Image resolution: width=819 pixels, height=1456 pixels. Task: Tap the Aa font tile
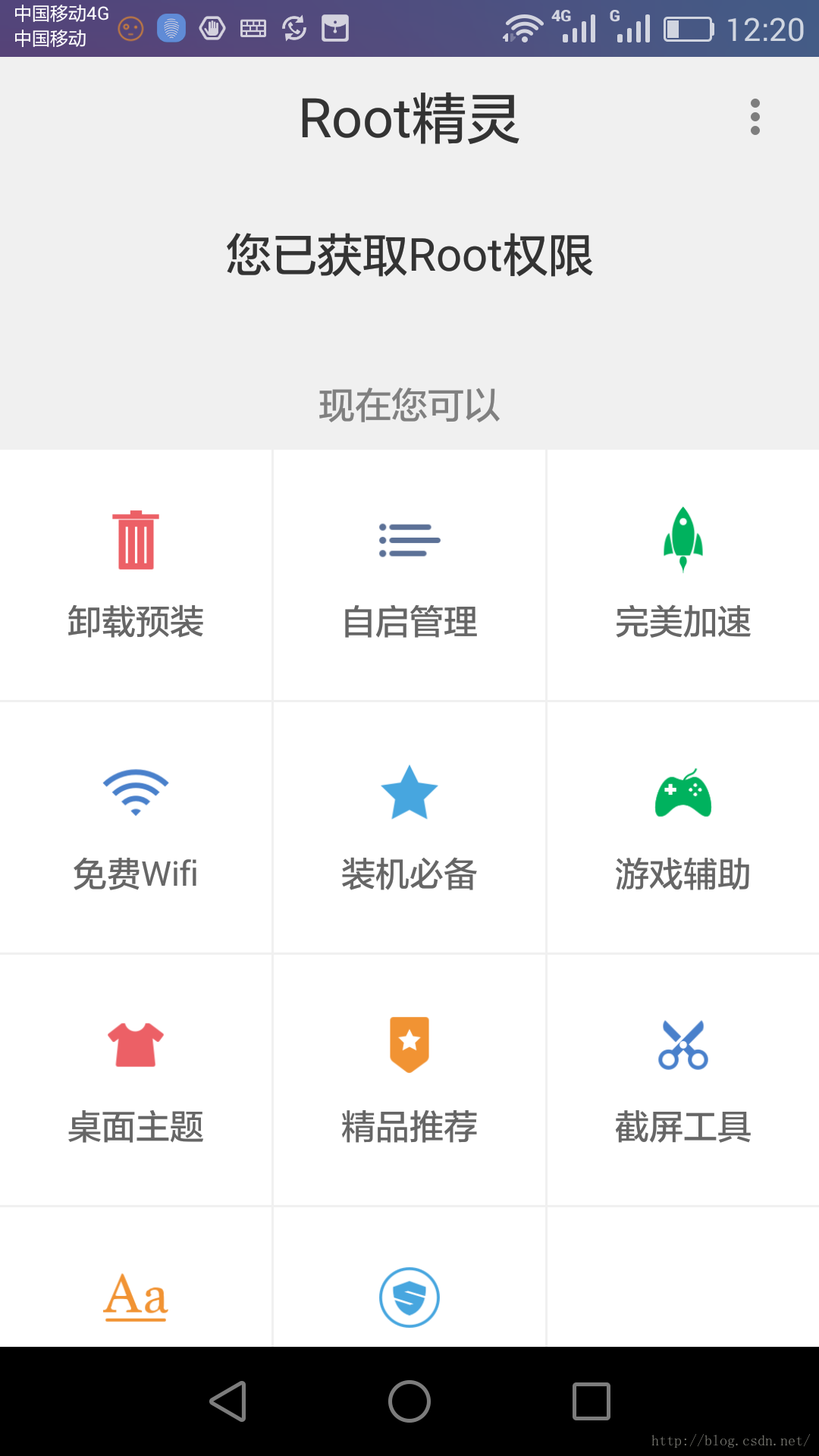(x=136, y=1277)
